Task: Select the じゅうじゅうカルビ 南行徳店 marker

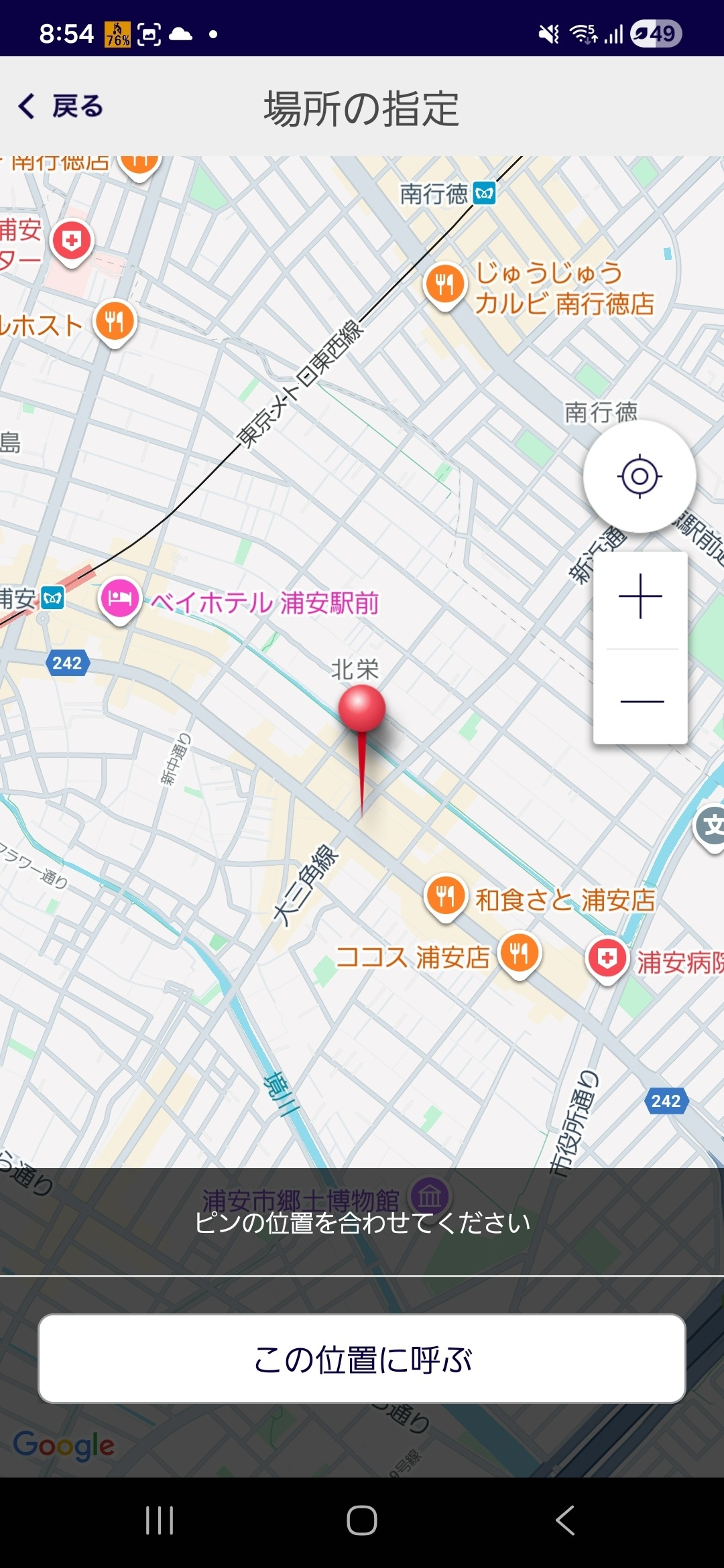Action: click(444, 283)
